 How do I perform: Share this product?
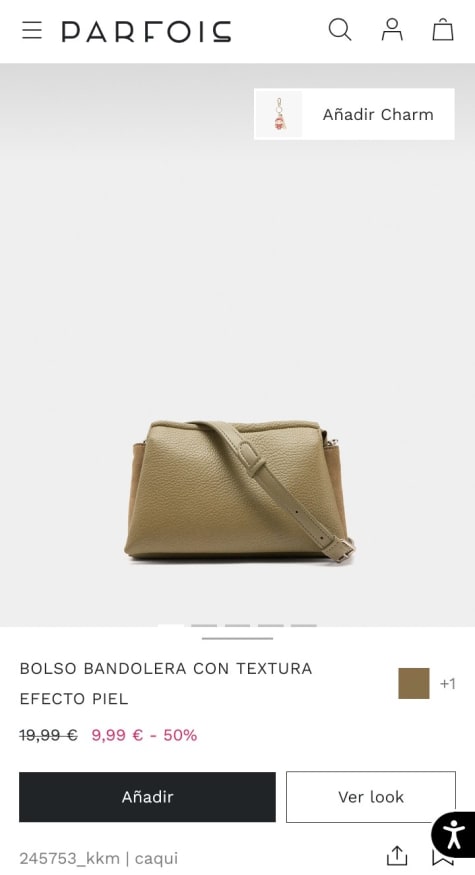[x=397, y=856]
